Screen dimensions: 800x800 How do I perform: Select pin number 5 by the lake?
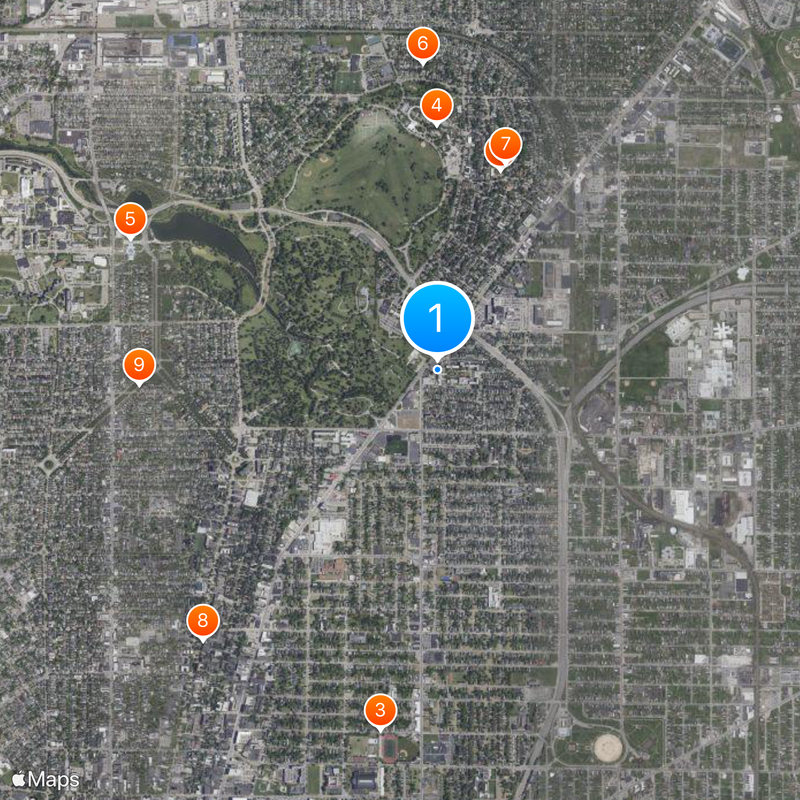(x=131, y=218)
